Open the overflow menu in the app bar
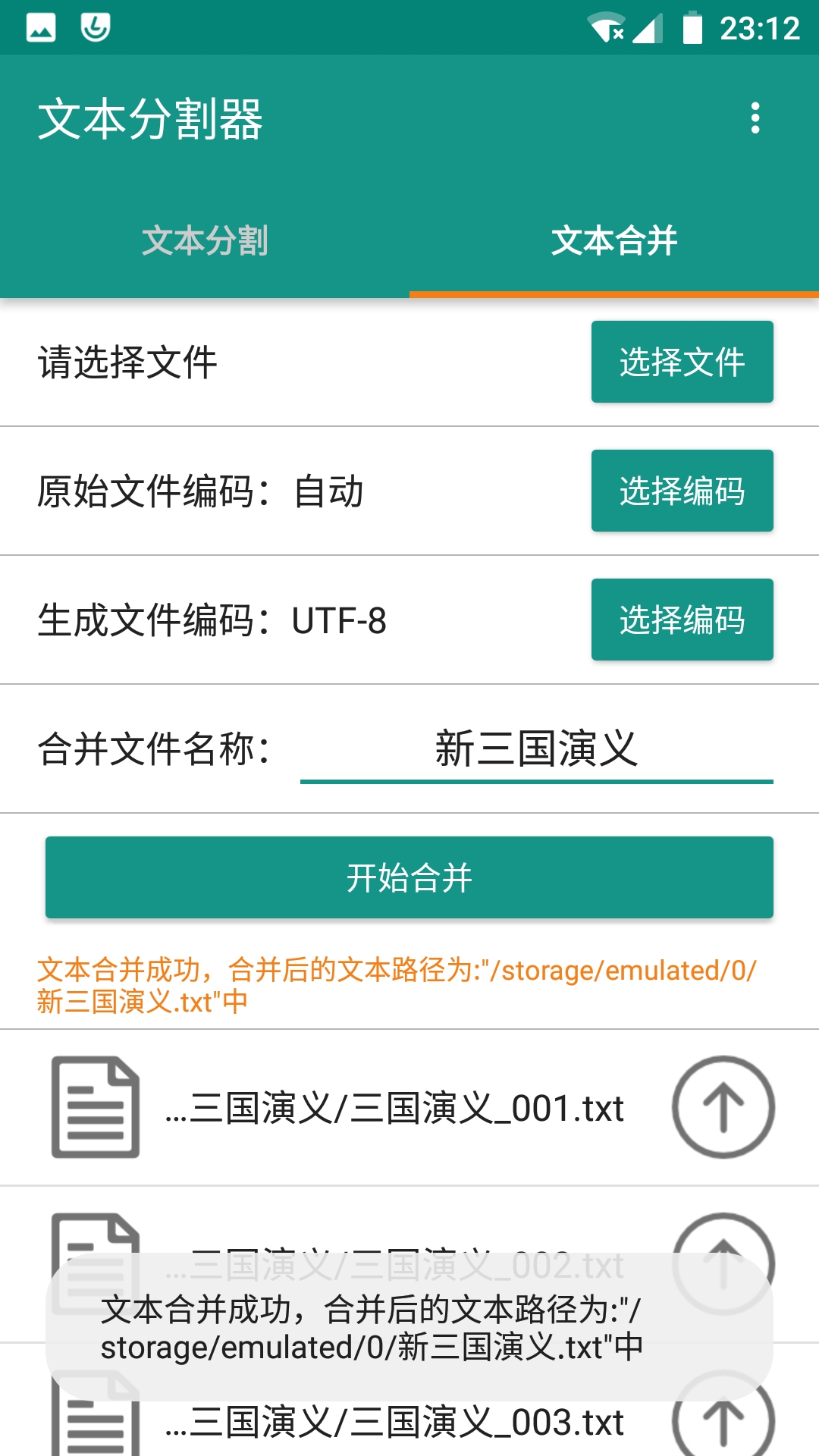This screenshot has height=1456, width=819. (755, 119)
